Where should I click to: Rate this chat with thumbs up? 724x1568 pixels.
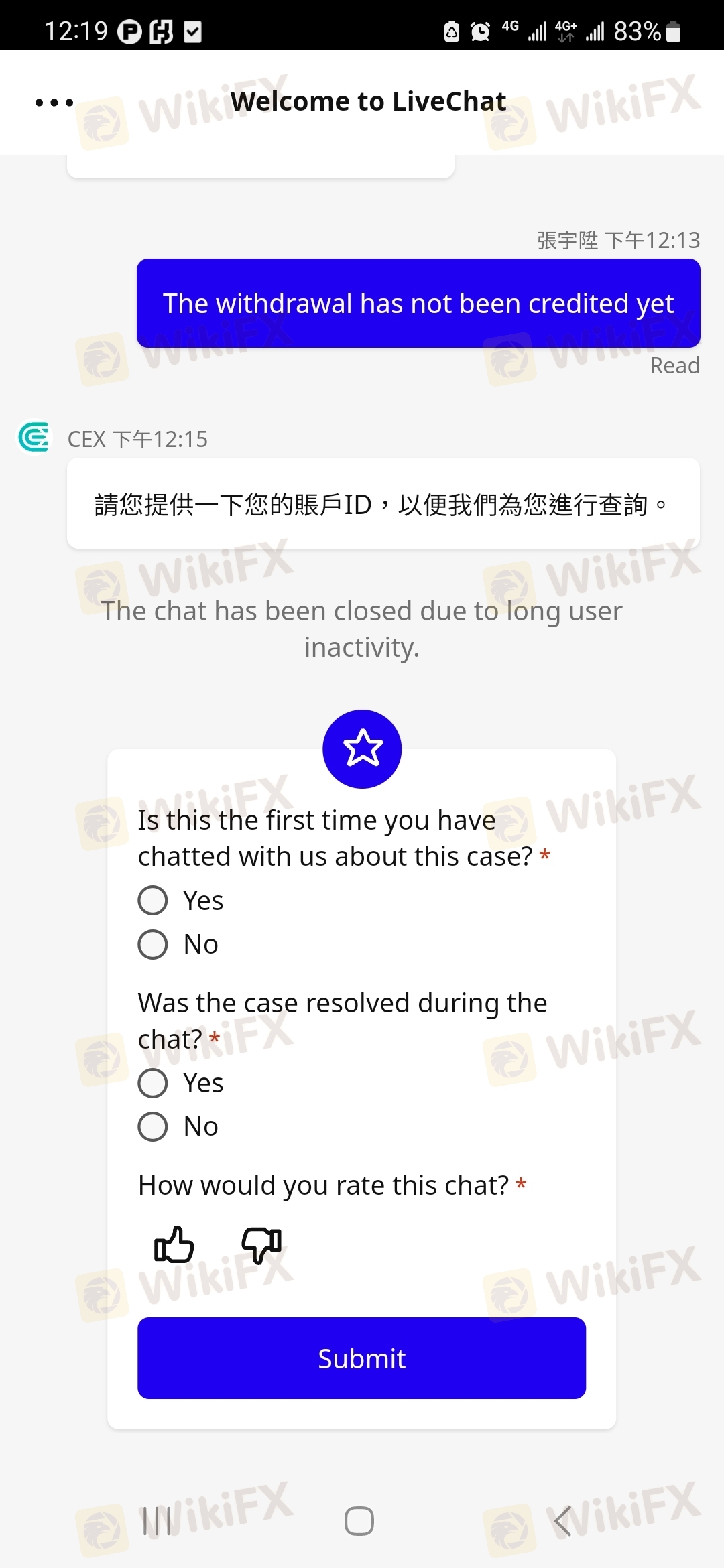(174, 1245)
